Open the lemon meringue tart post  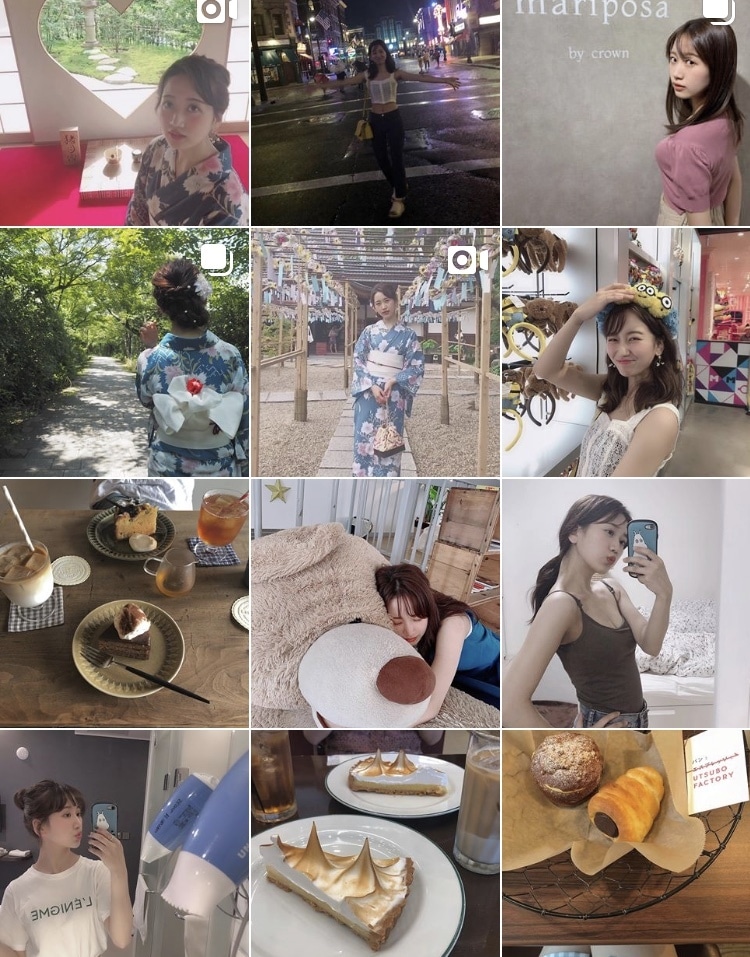click(x=375, y=845)
